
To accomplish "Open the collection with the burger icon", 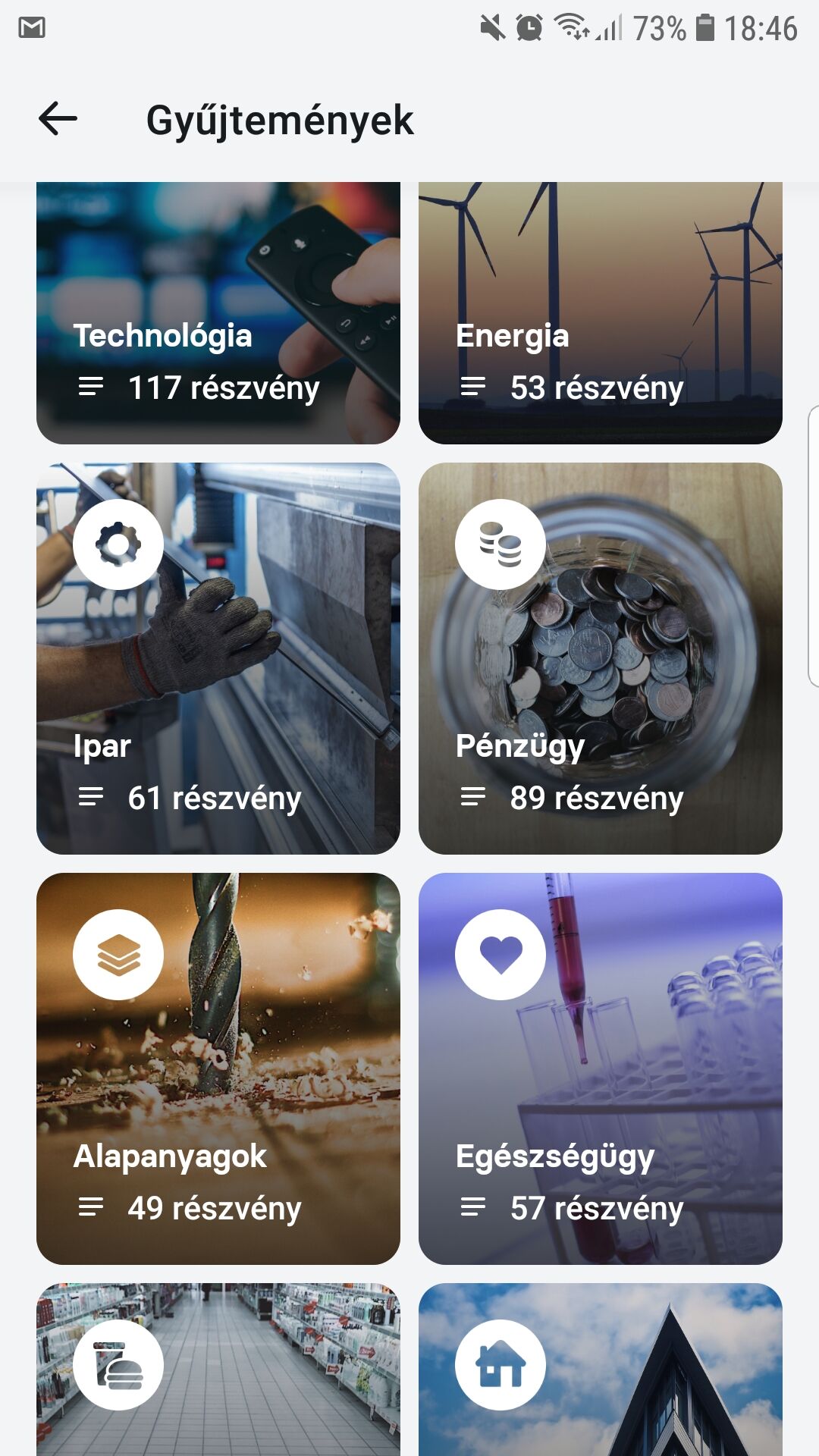I will pos(218,1369).
